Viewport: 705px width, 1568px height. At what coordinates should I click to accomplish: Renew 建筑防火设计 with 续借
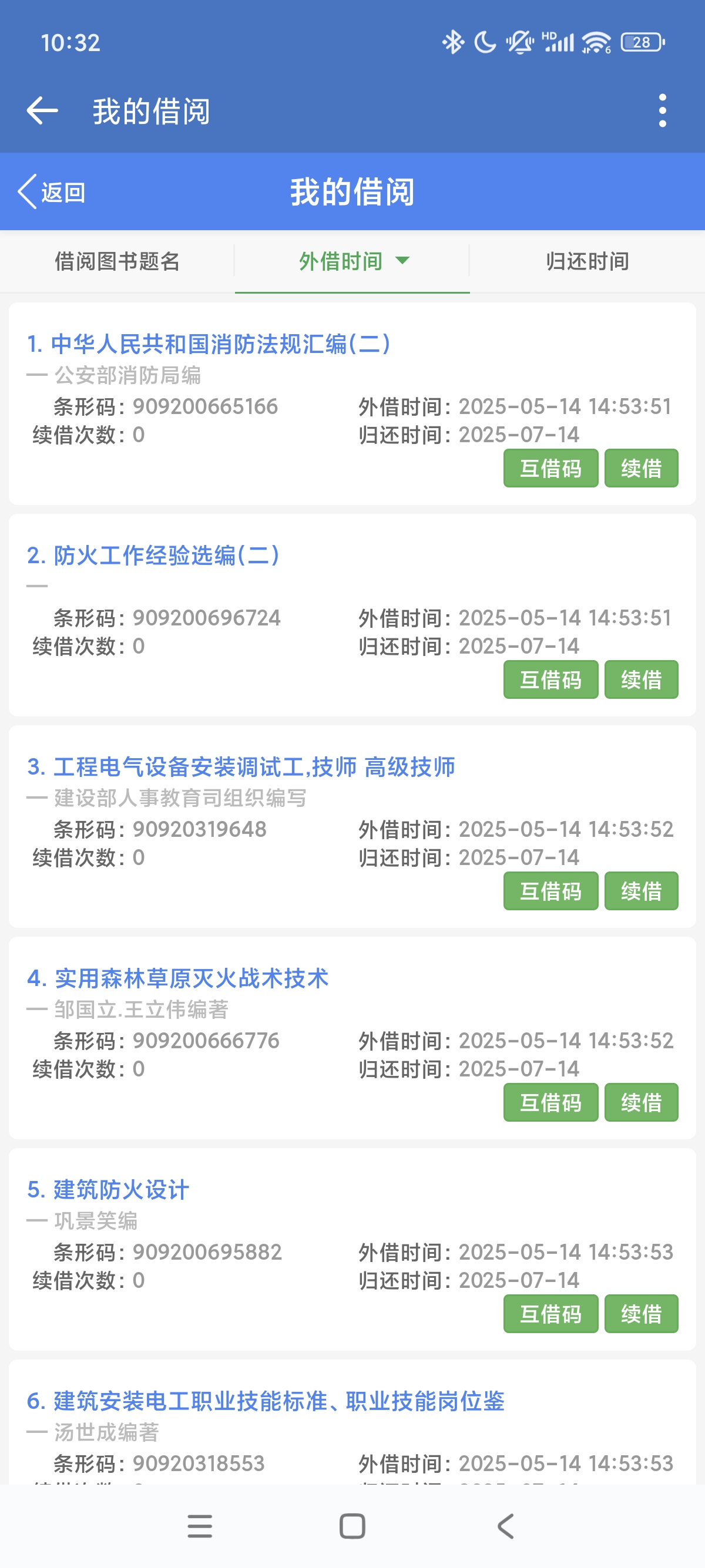641,1314
